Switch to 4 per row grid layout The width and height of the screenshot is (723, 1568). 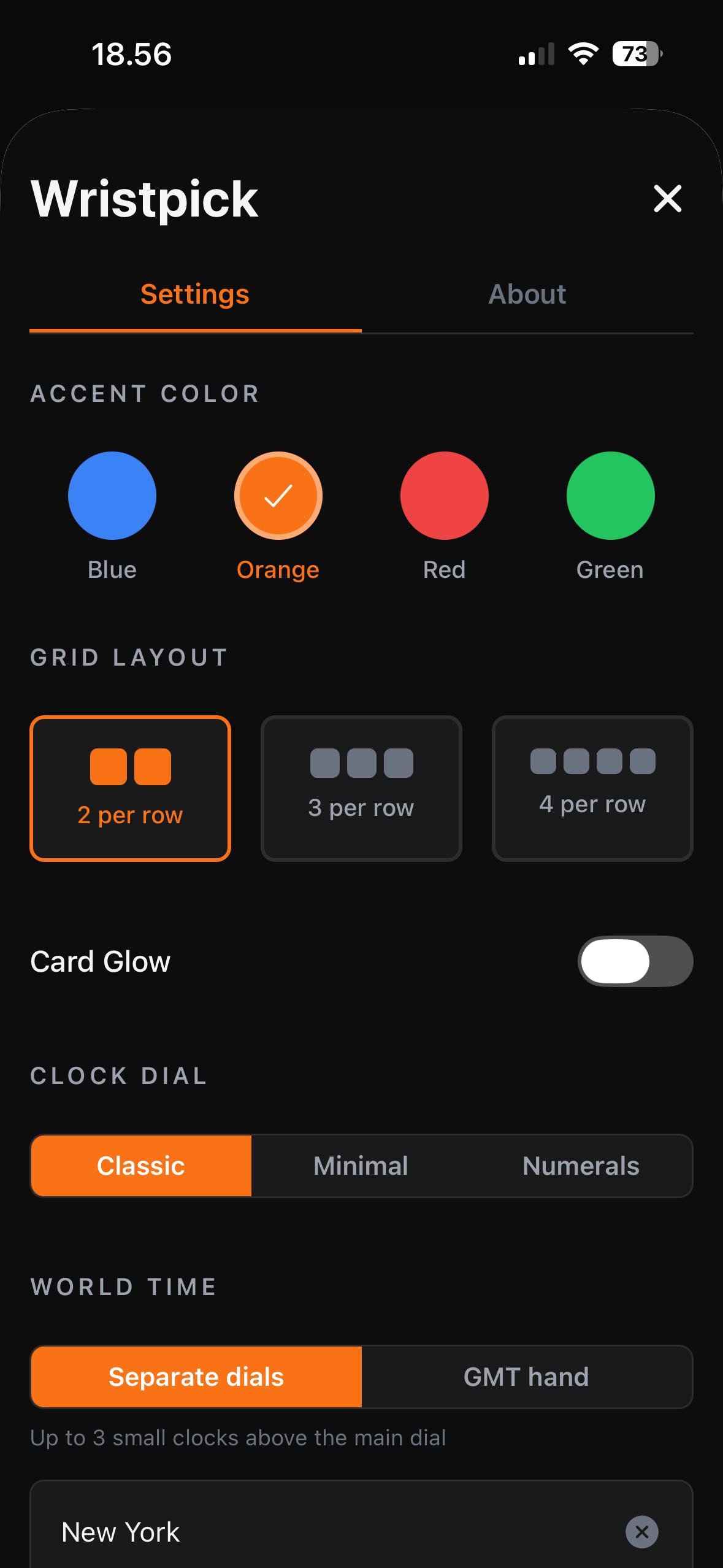coord(592,788)
